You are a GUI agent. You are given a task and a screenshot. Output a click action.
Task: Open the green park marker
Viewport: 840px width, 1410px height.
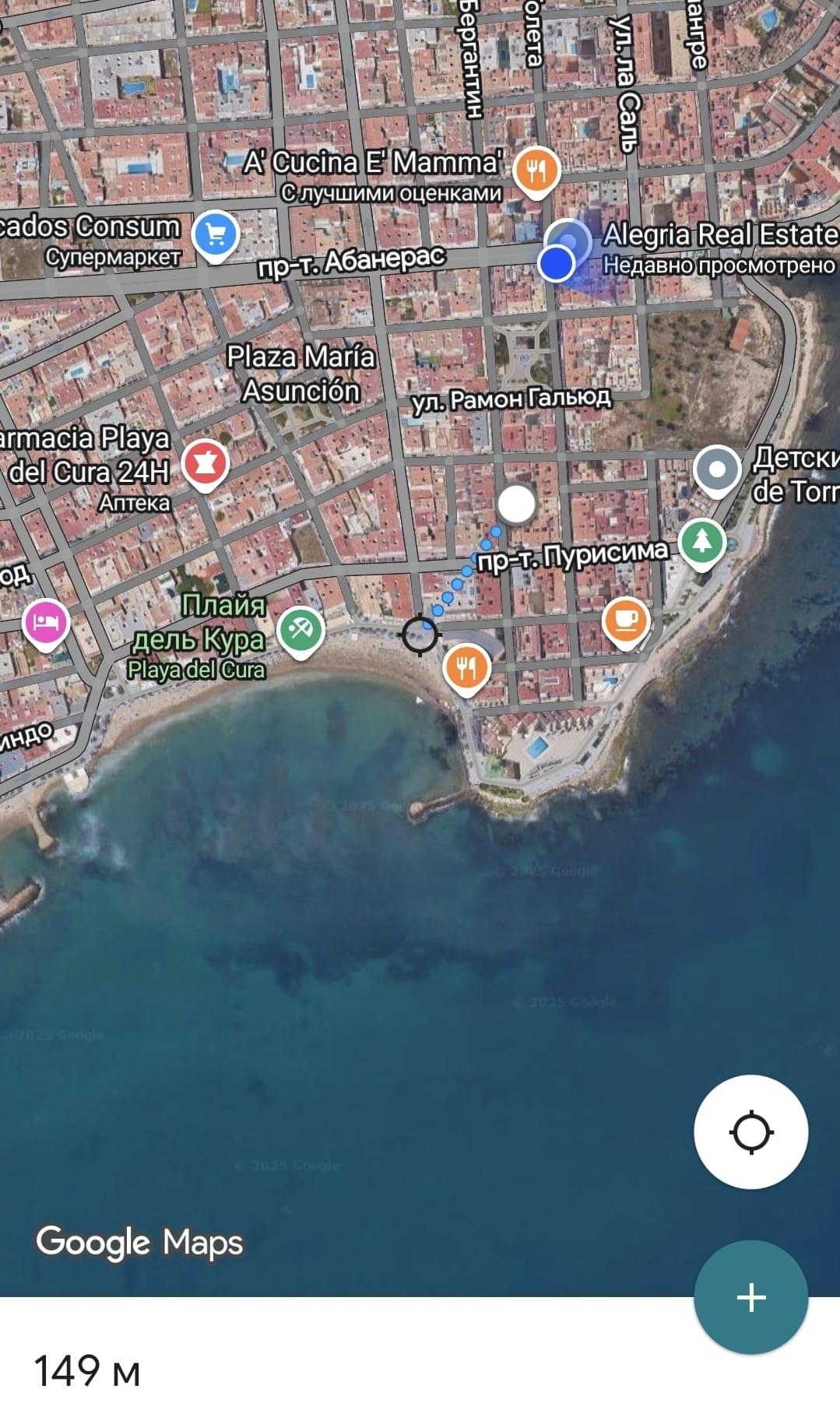coord(701,542)
